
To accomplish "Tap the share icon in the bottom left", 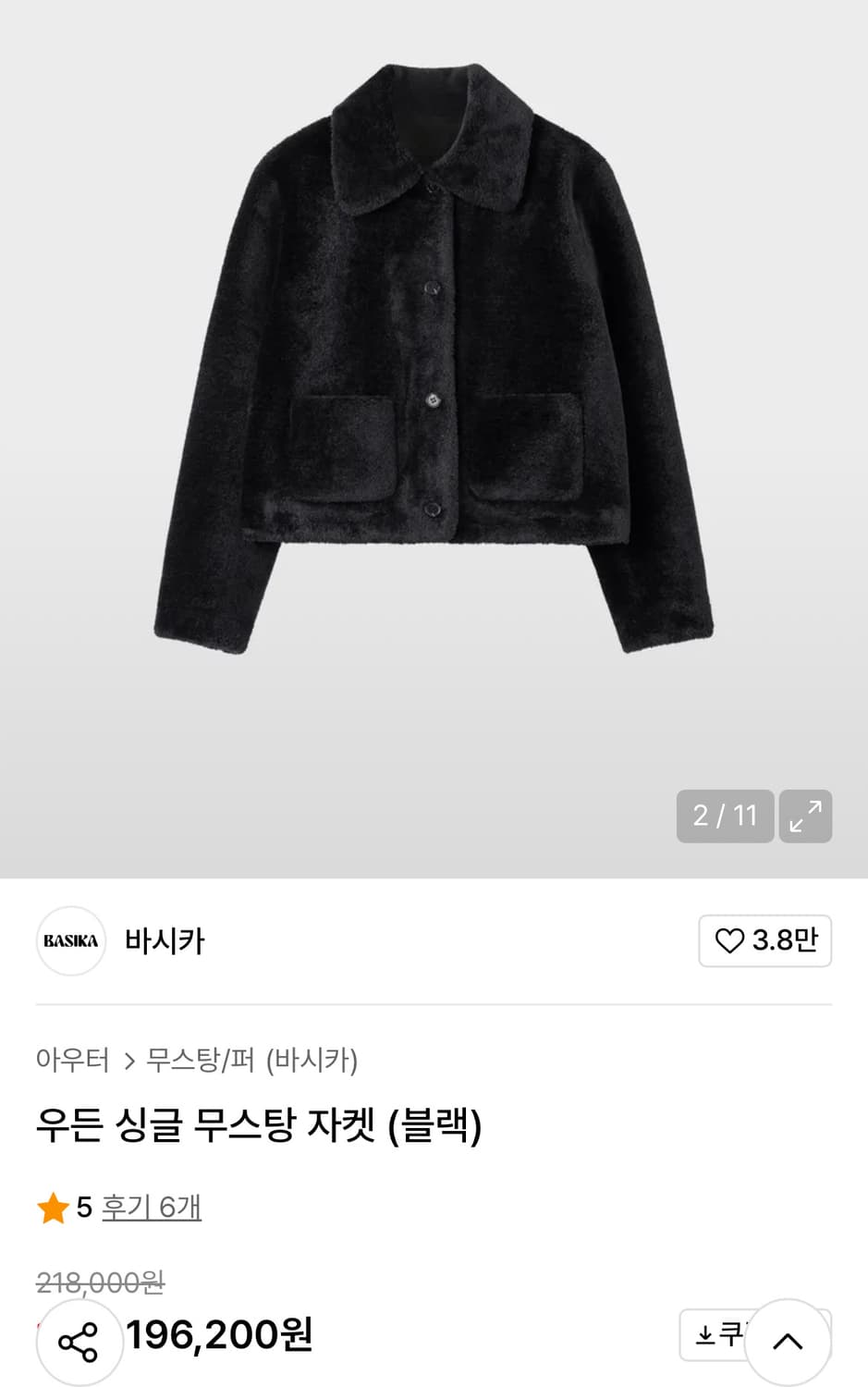I will (x=79, y=1340).
